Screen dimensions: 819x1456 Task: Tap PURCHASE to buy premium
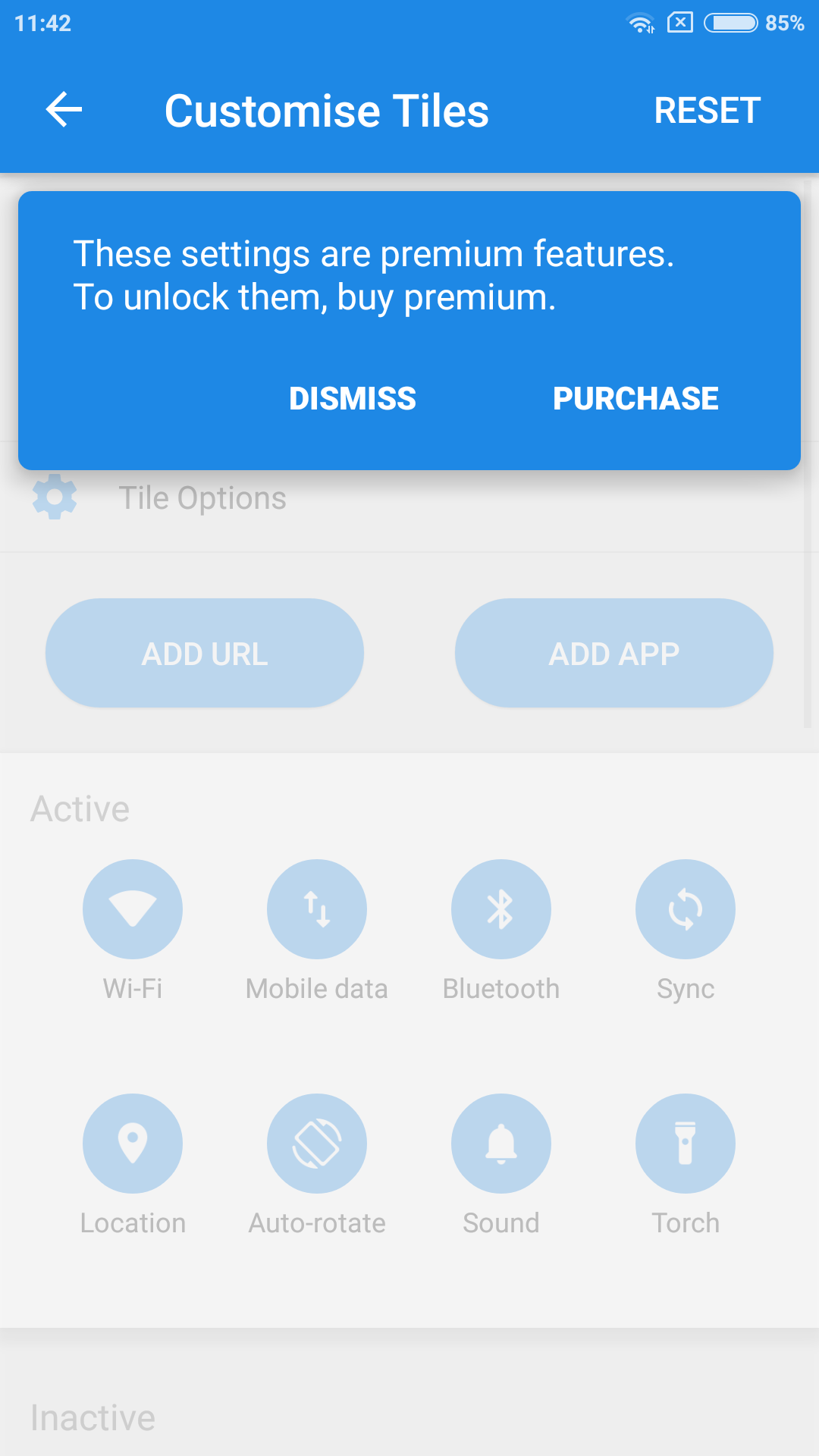pos(635,399)
